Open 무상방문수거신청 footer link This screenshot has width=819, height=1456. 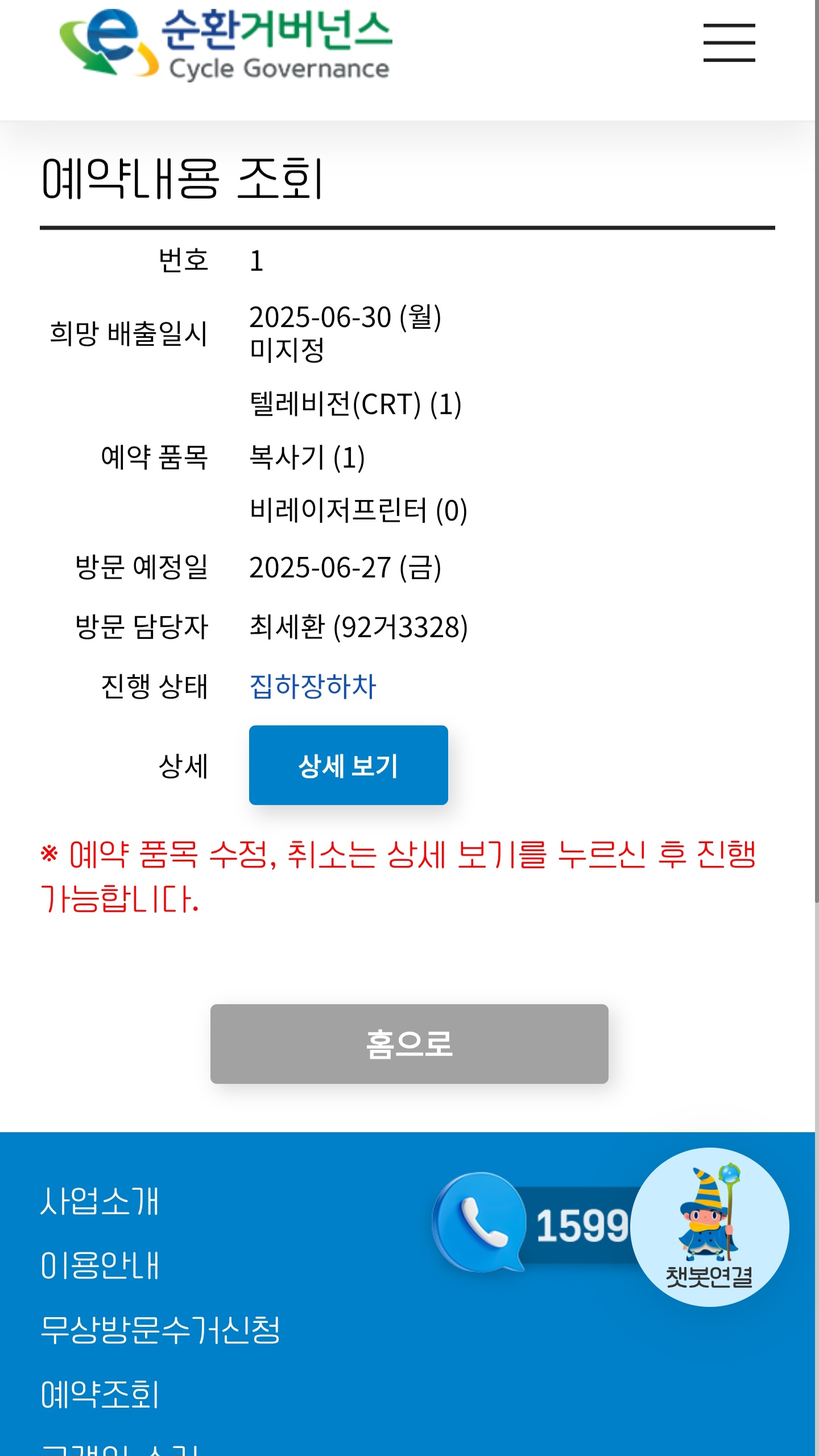click(160, 1330)
